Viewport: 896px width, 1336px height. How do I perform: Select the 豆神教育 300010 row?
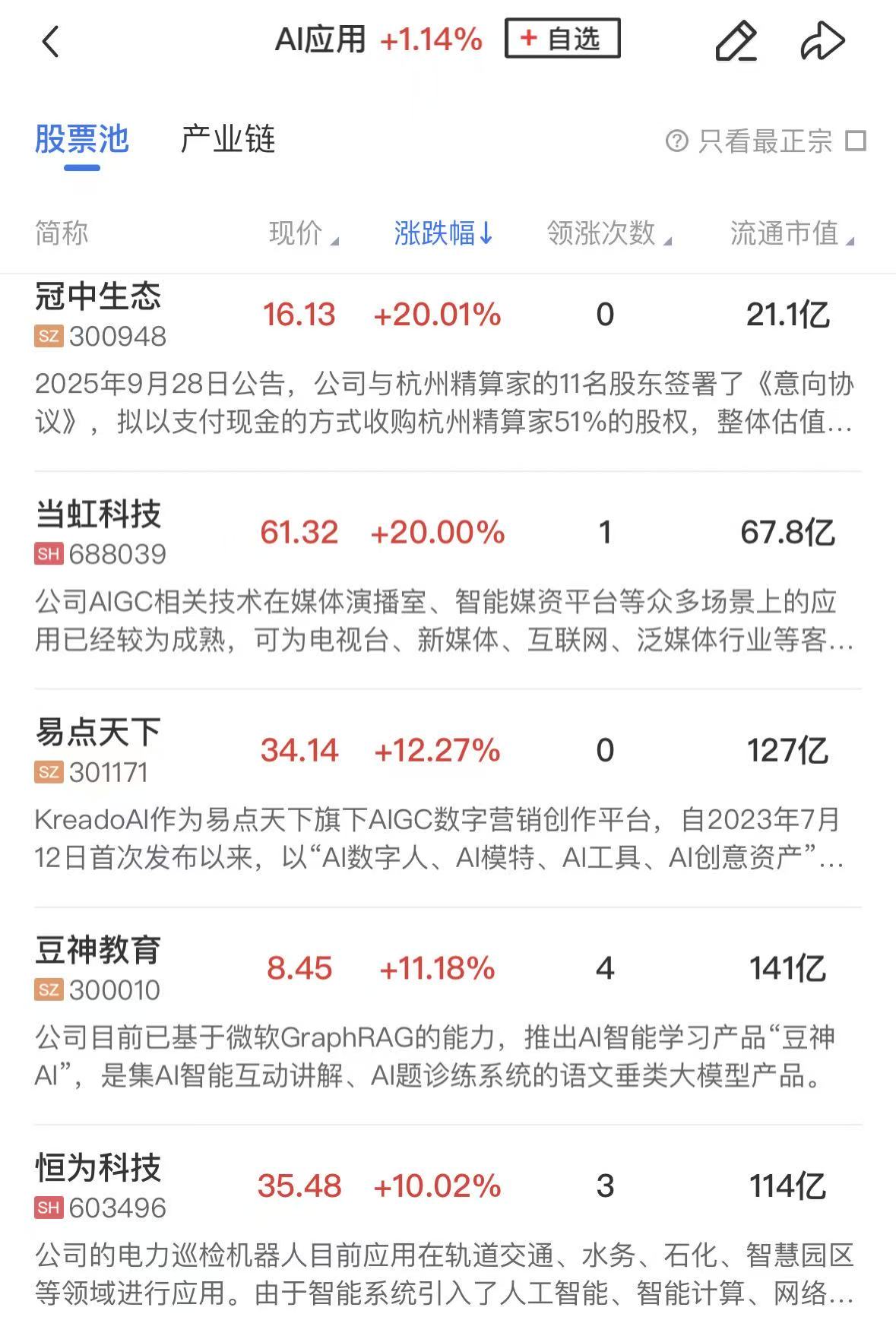click(x=99, y=968)
